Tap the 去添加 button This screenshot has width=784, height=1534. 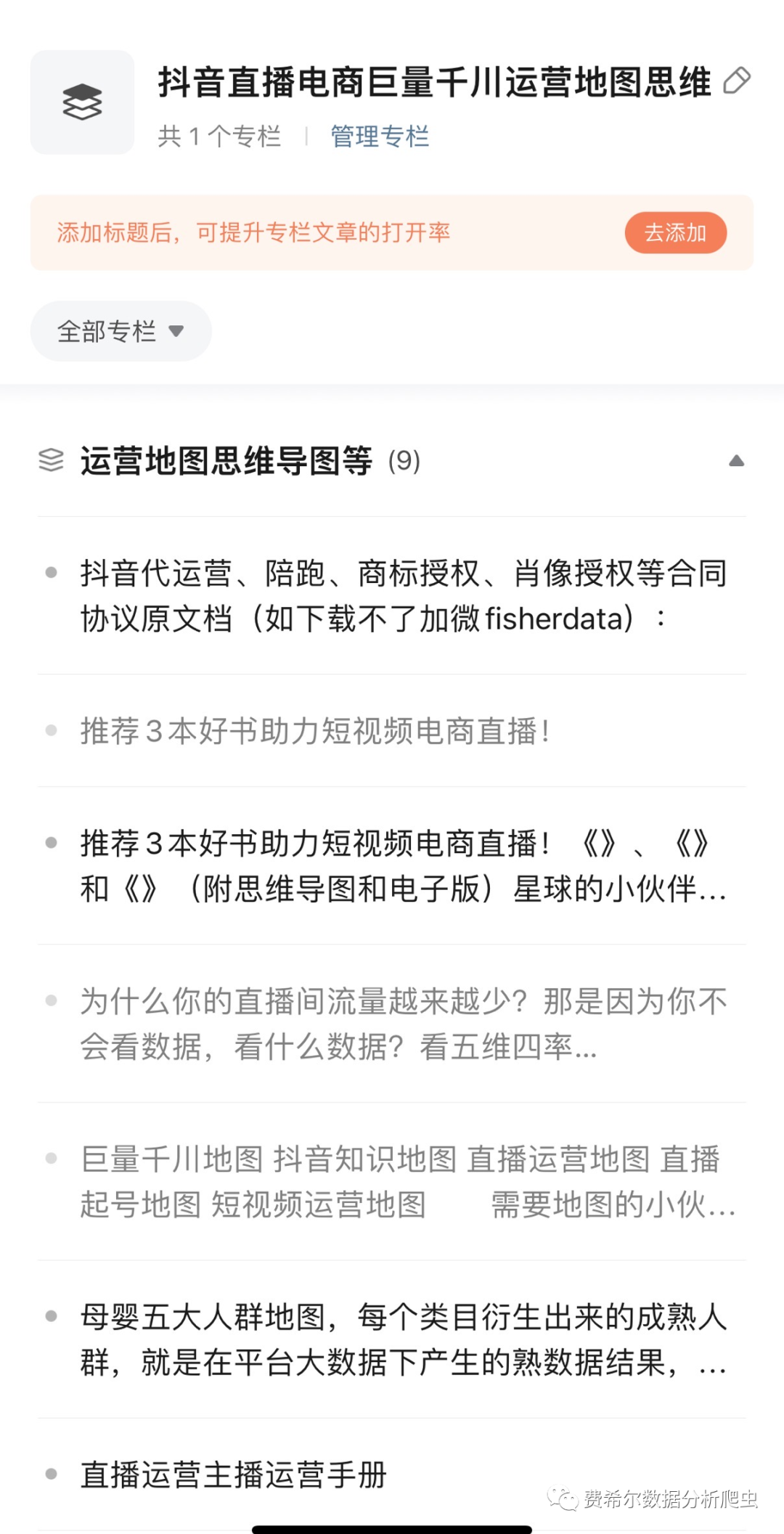click(675, 232)
